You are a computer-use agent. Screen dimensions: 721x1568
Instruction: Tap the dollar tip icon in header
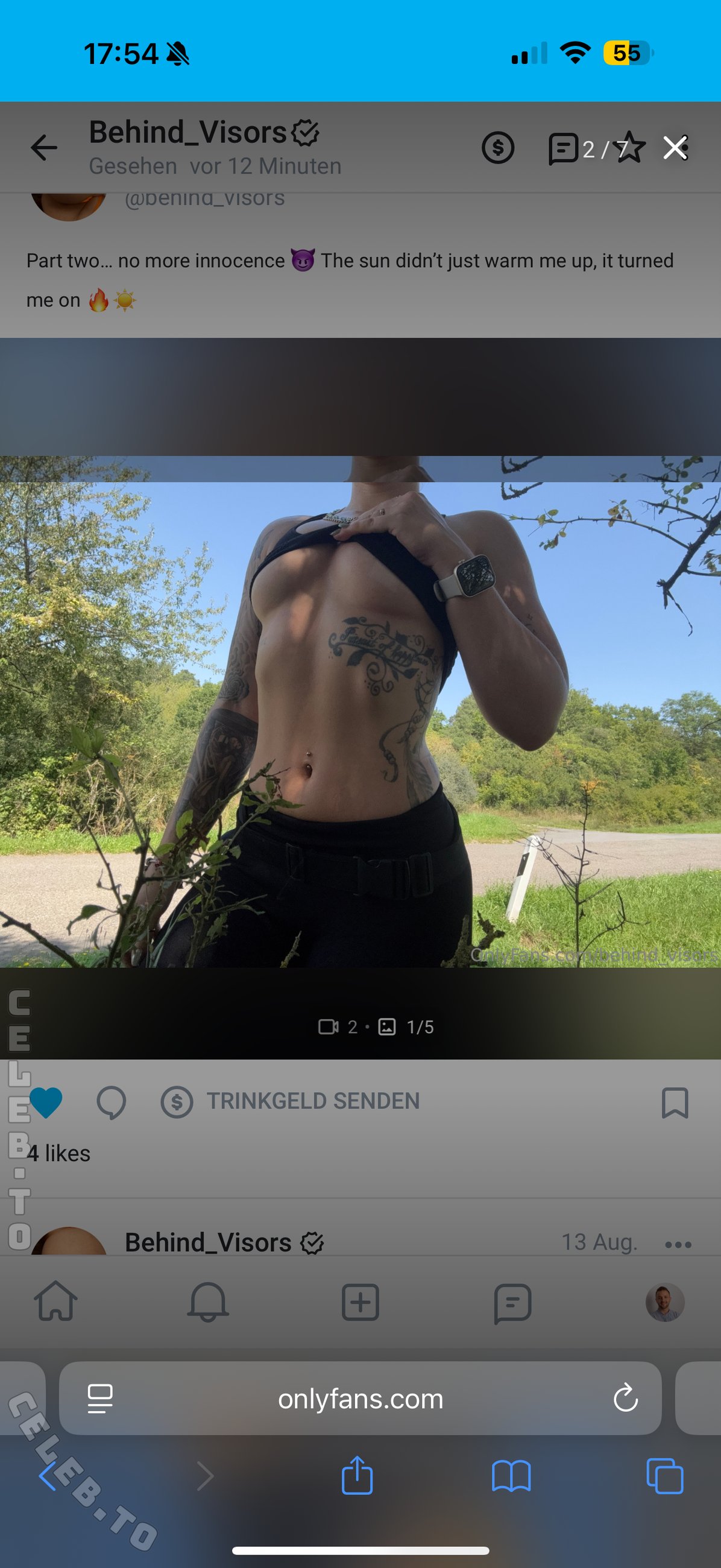pyautogui.click(x=498, y=148)
